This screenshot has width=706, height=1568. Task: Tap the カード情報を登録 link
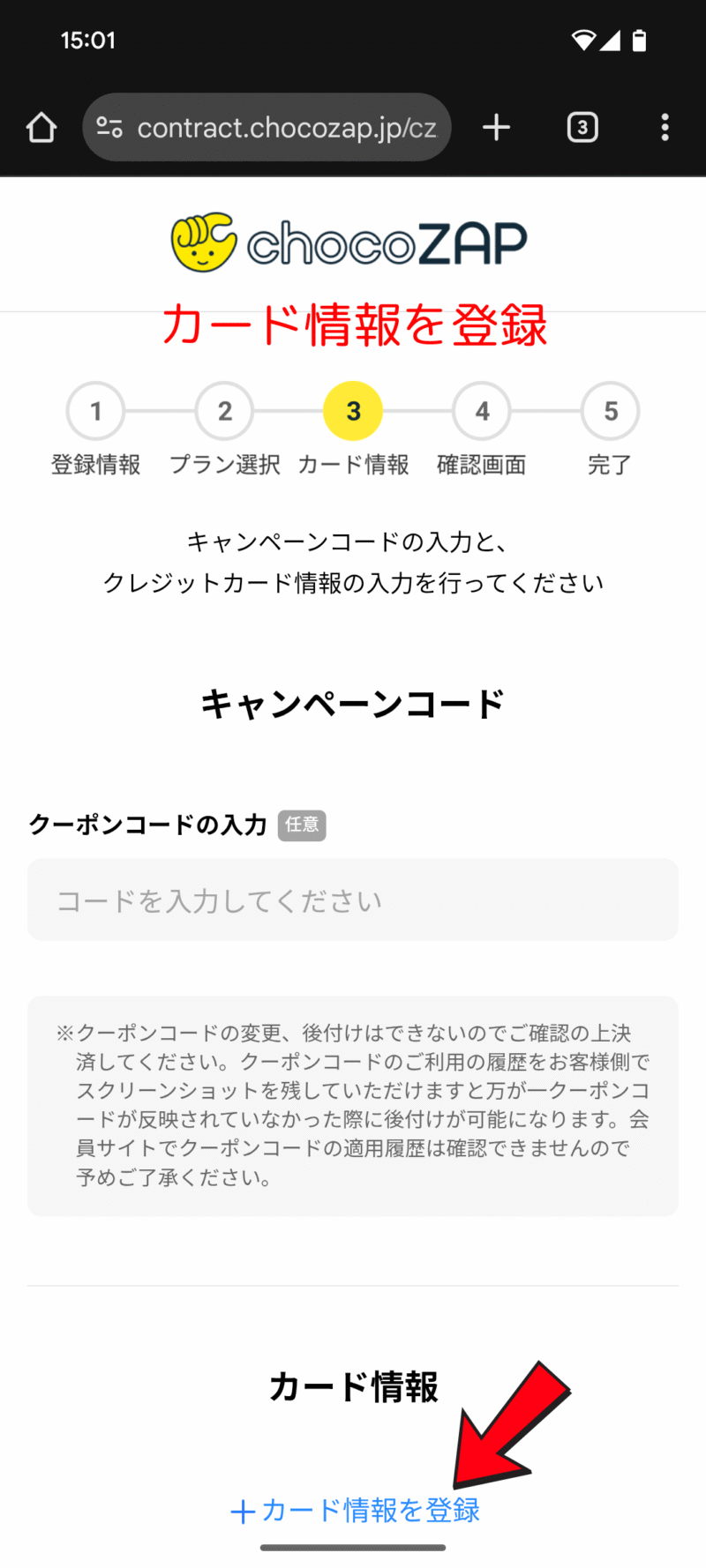point(355,1510)
